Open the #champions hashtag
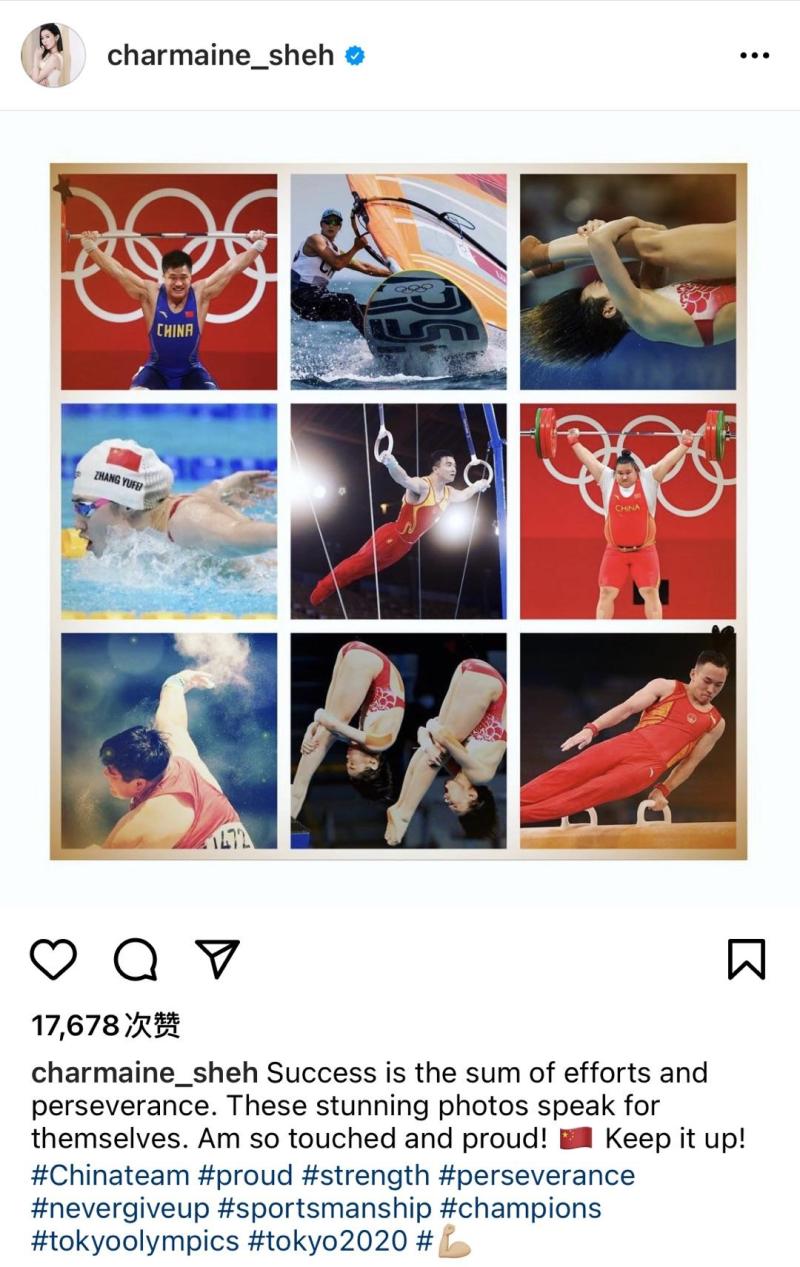800x1267 pixels. (521, 1208)
